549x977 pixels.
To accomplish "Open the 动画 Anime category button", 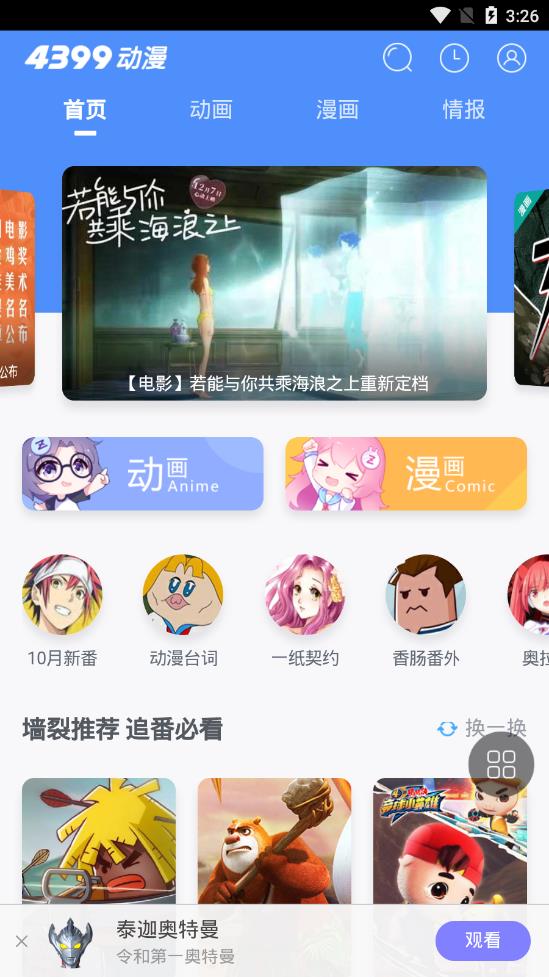I will pos(143,474).
